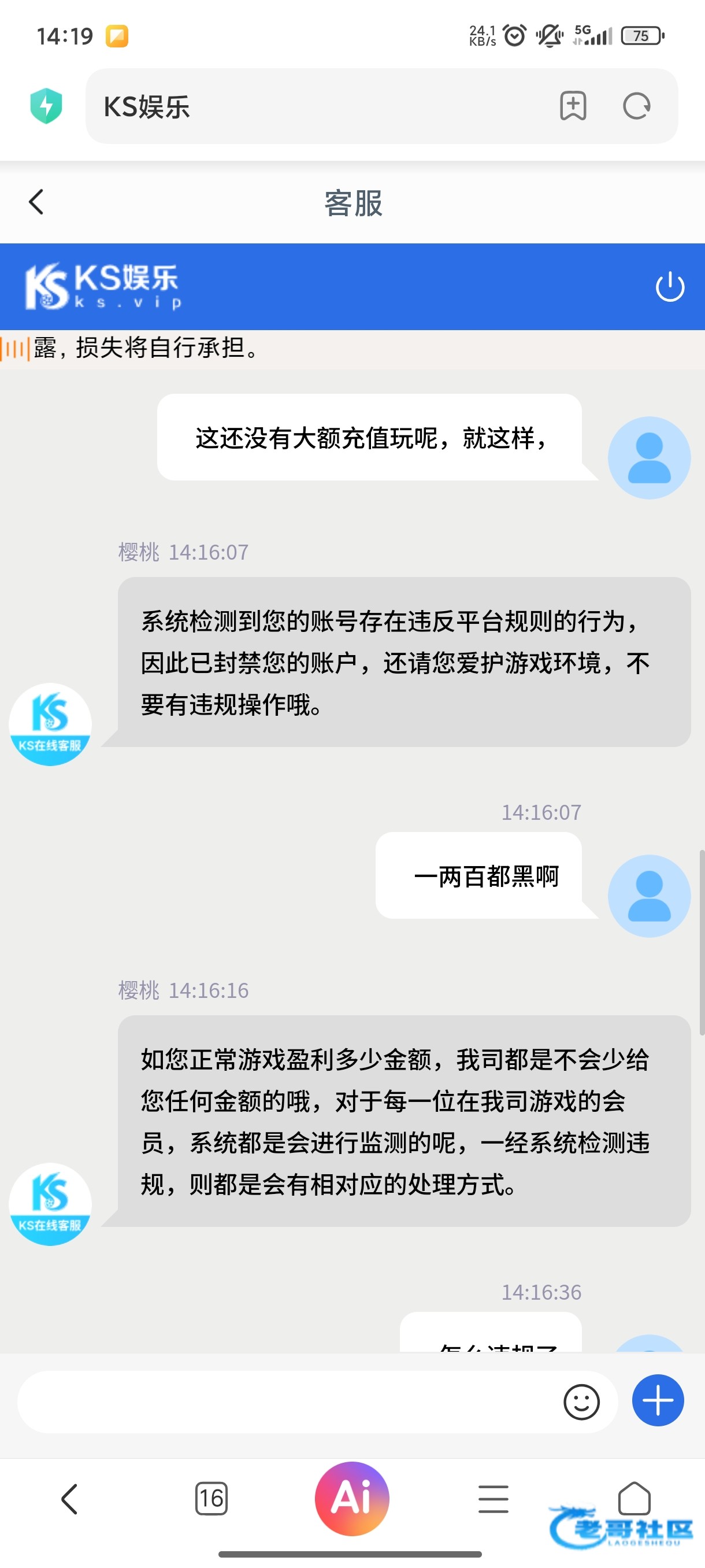
Task: Go back from the 客服 page
Action: [x=36, y=202]
